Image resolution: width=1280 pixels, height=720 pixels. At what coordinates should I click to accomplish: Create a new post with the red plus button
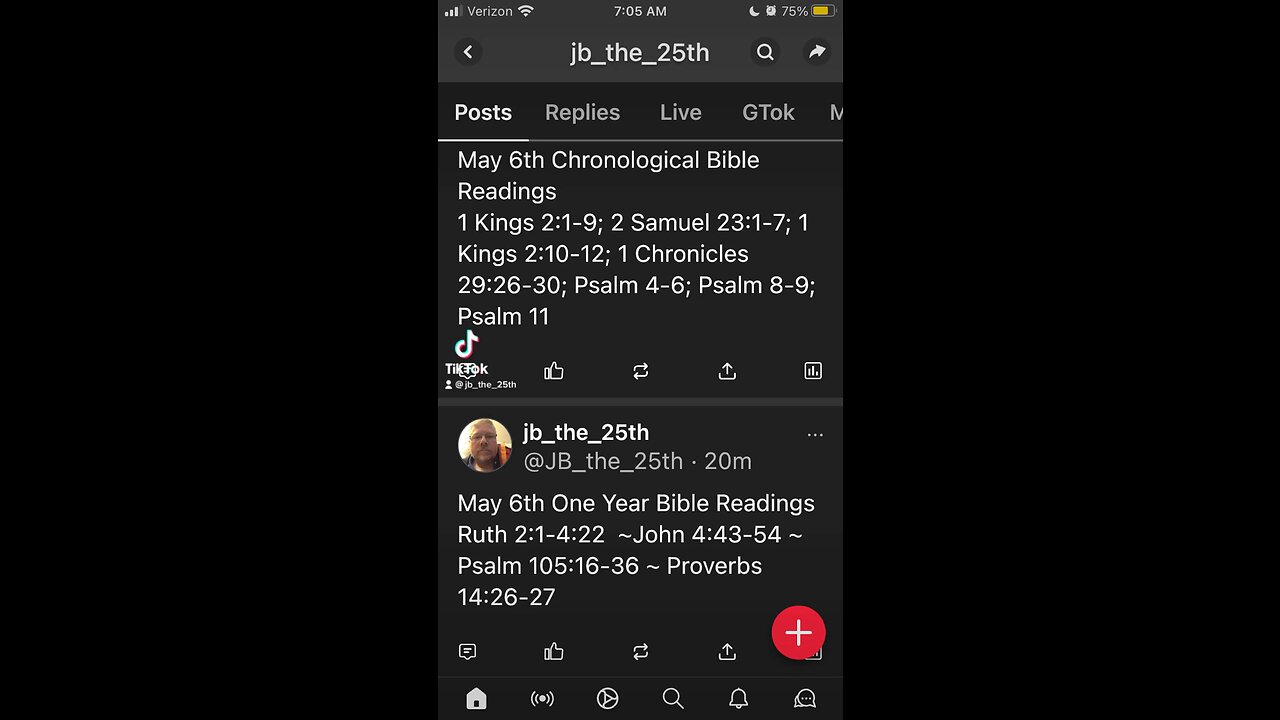(x=798, y=632)
